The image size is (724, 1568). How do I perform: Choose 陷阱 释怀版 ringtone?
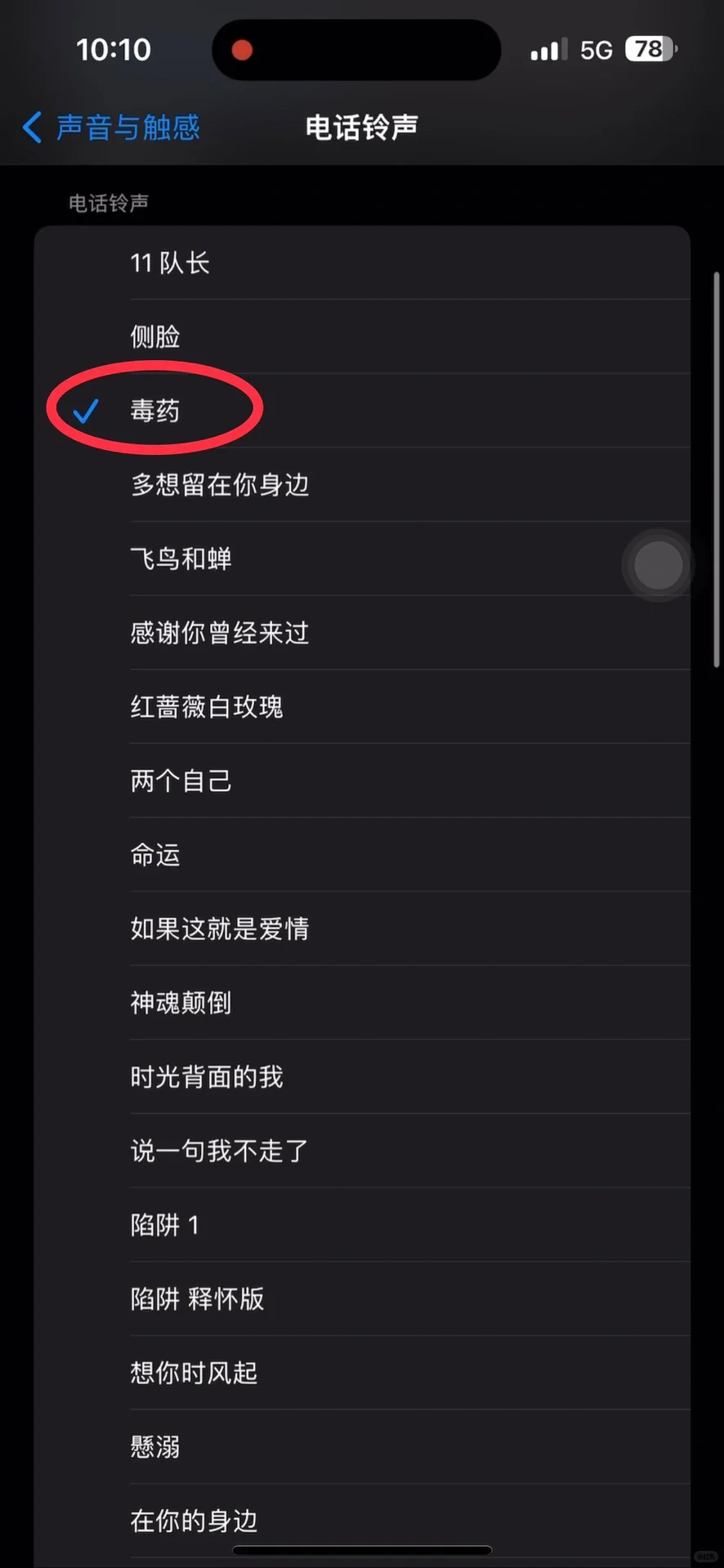(x=197, y=1298)
